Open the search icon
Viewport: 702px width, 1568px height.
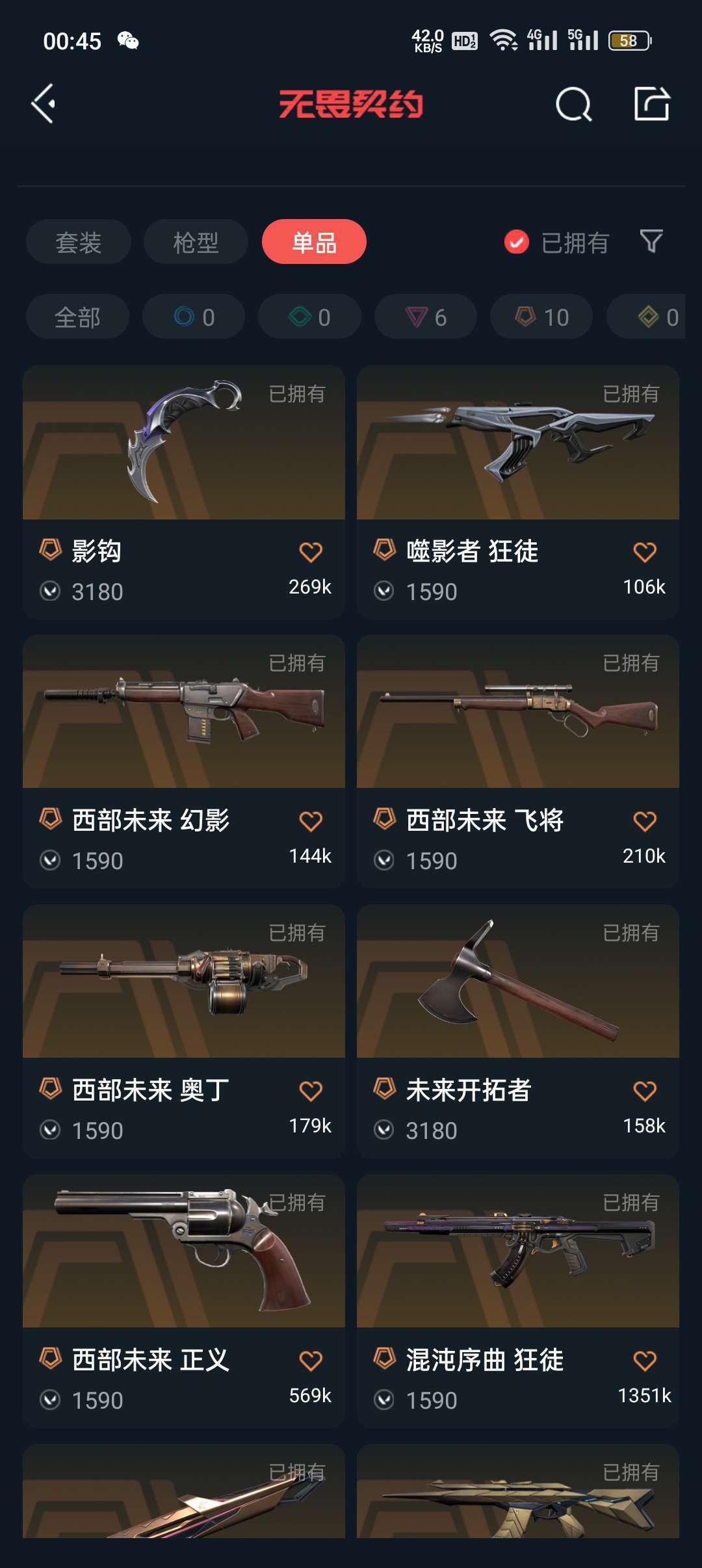point(573,104)
